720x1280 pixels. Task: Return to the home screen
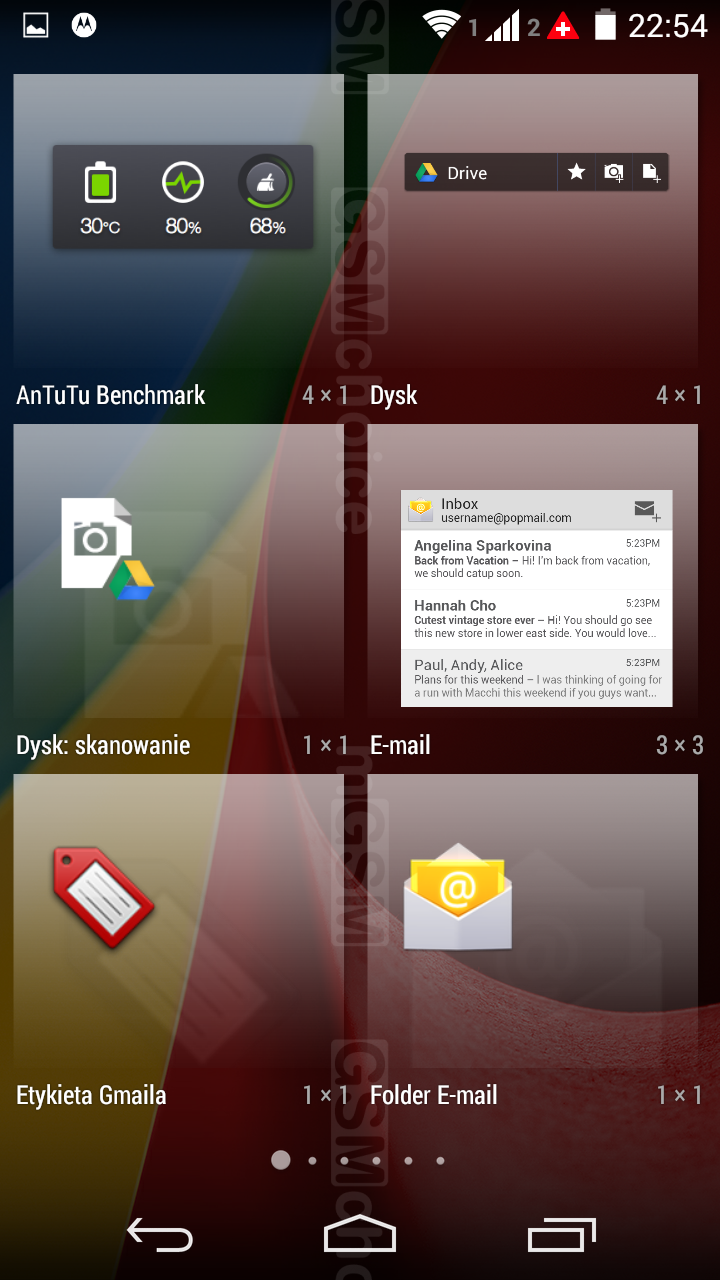360,1236
